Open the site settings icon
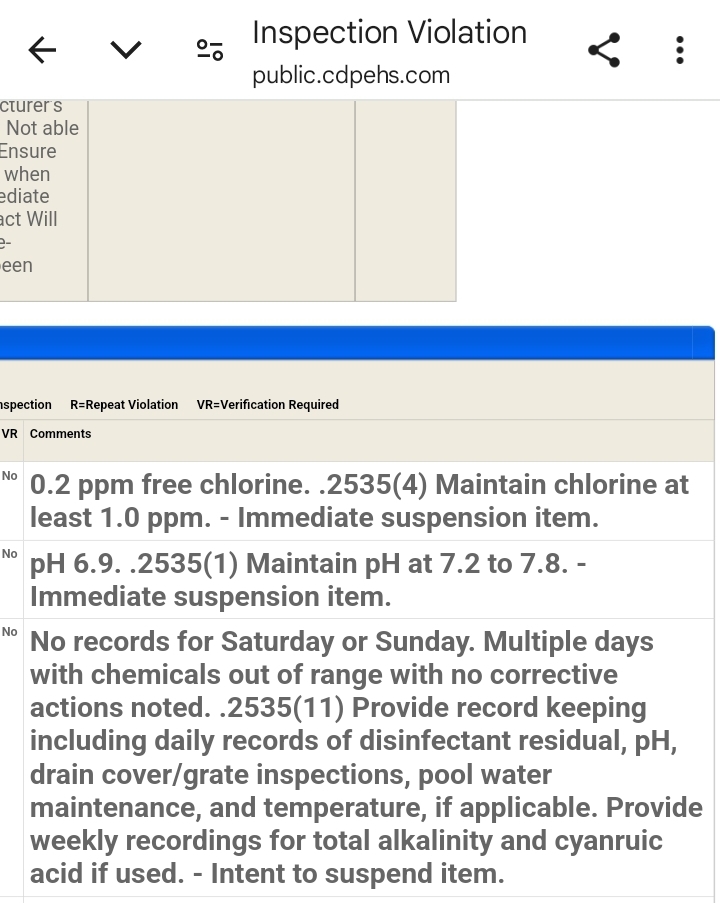This screenshot has height=903, width=720. click(x=210, y=50)
